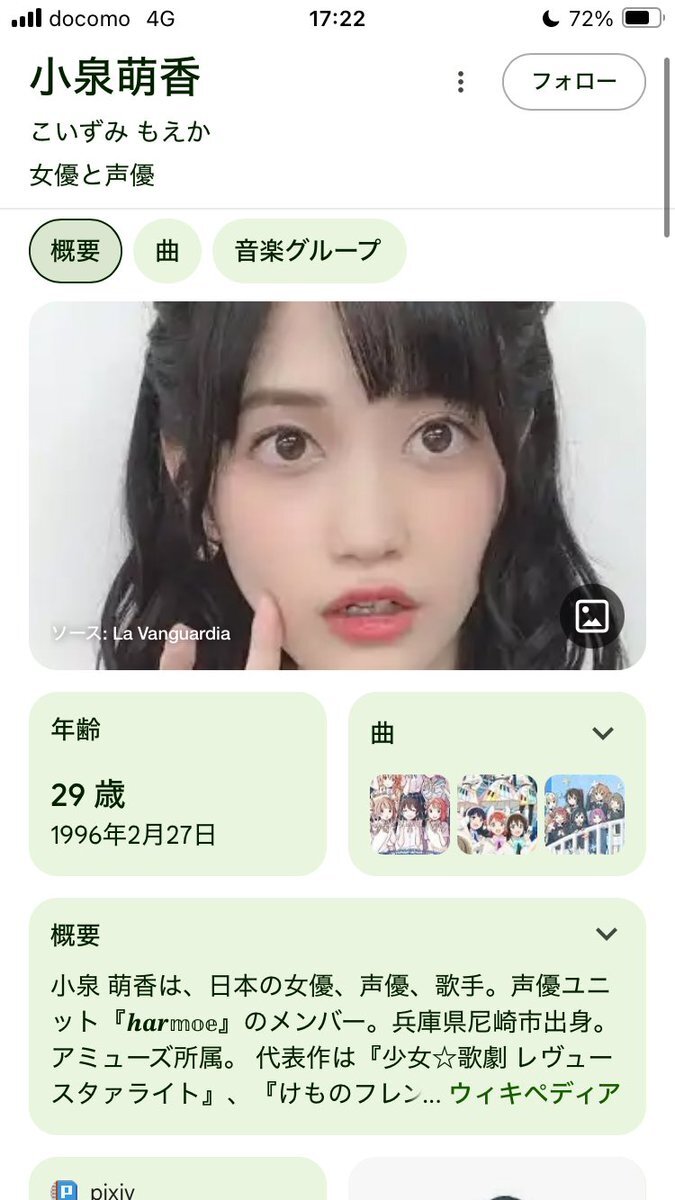Screen dimensions: 675x1200
Task: Open the three-dot overflow menu
Action: [460, 82]
